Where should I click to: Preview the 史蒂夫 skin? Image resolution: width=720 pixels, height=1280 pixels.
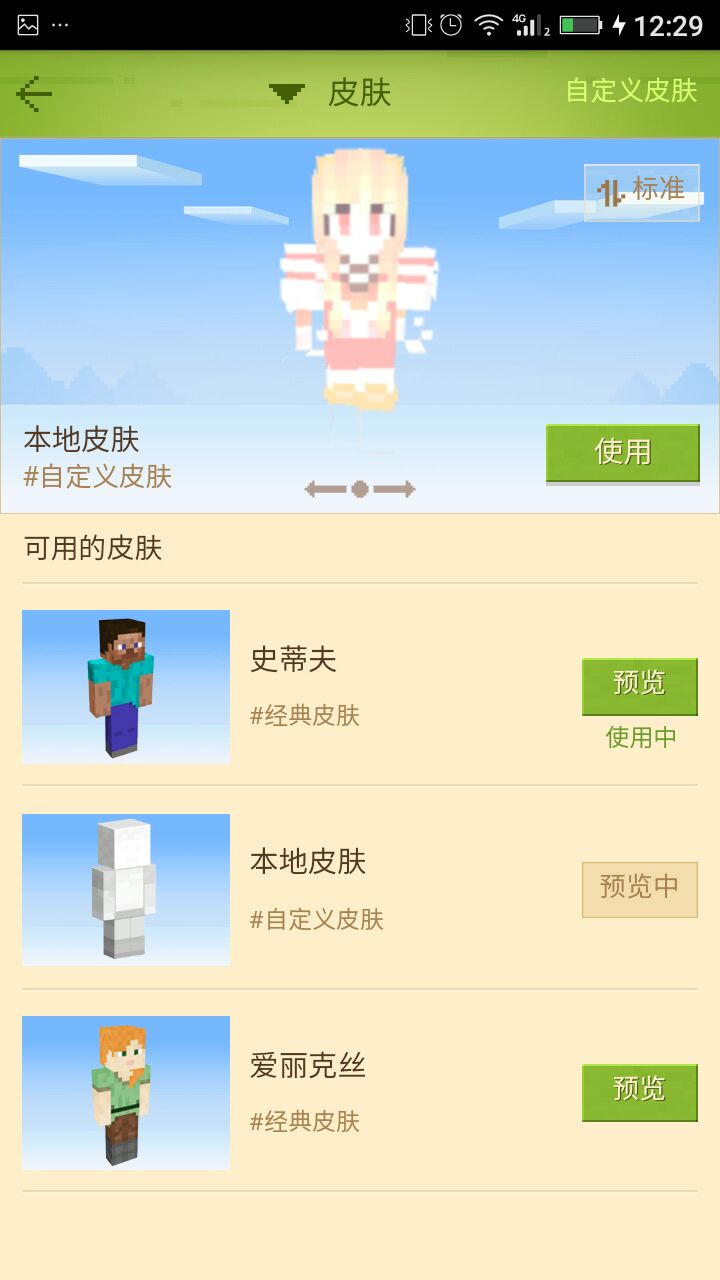pyautogui.click(x=639, y=686)
